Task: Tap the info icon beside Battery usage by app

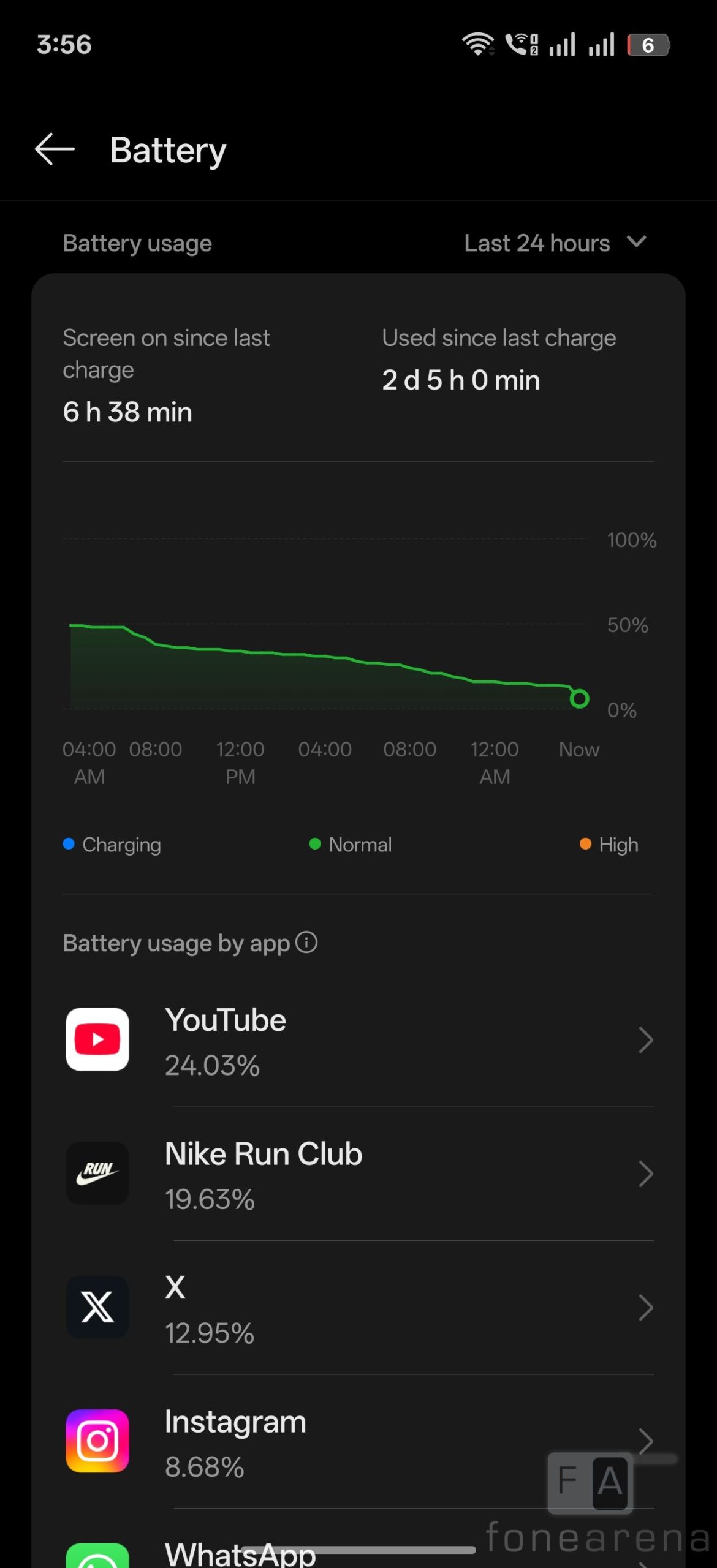Action: tap(306, 942)
